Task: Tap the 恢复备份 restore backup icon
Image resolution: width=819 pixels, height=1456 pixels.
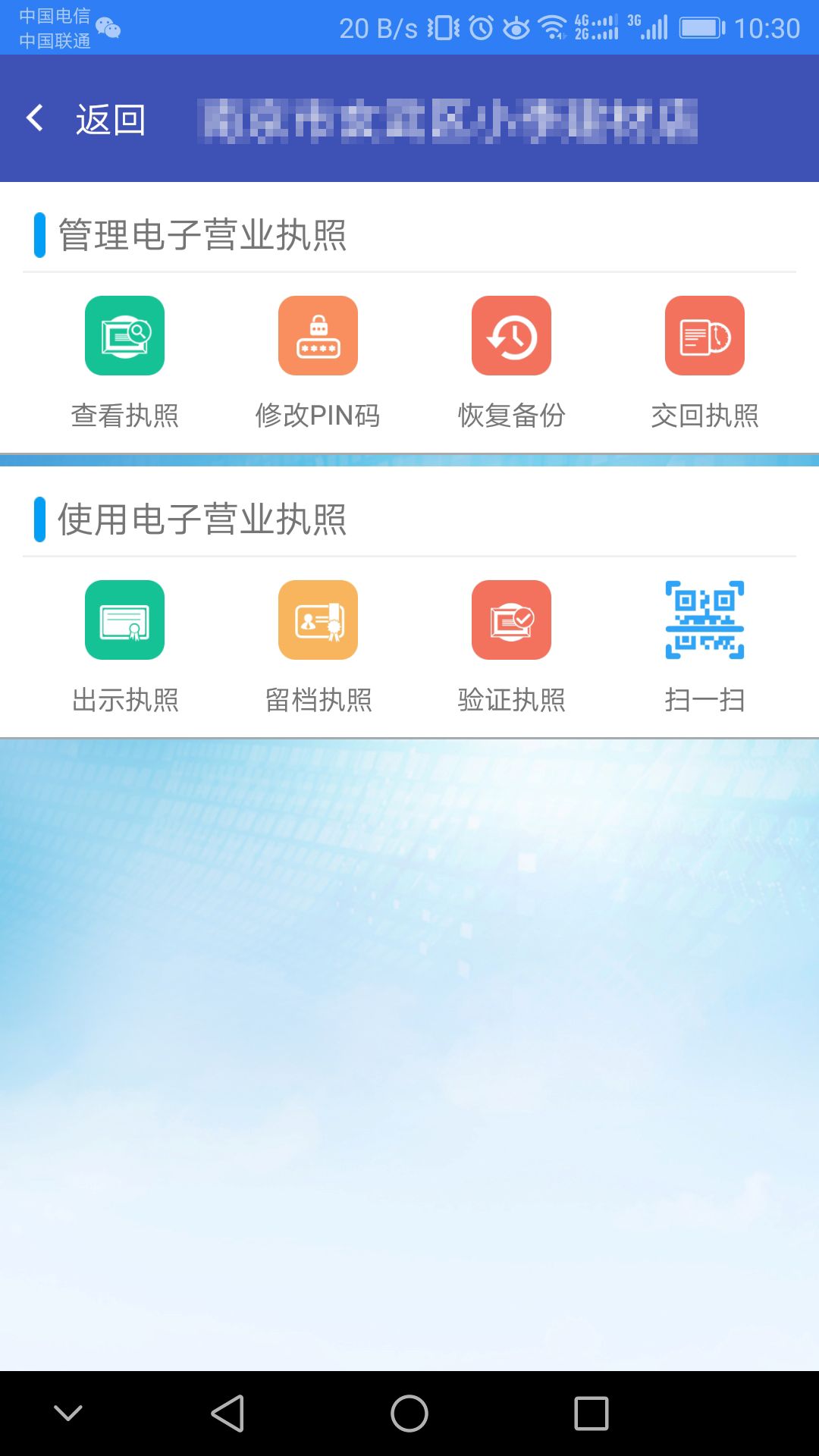Action: [x=511, y=335]
